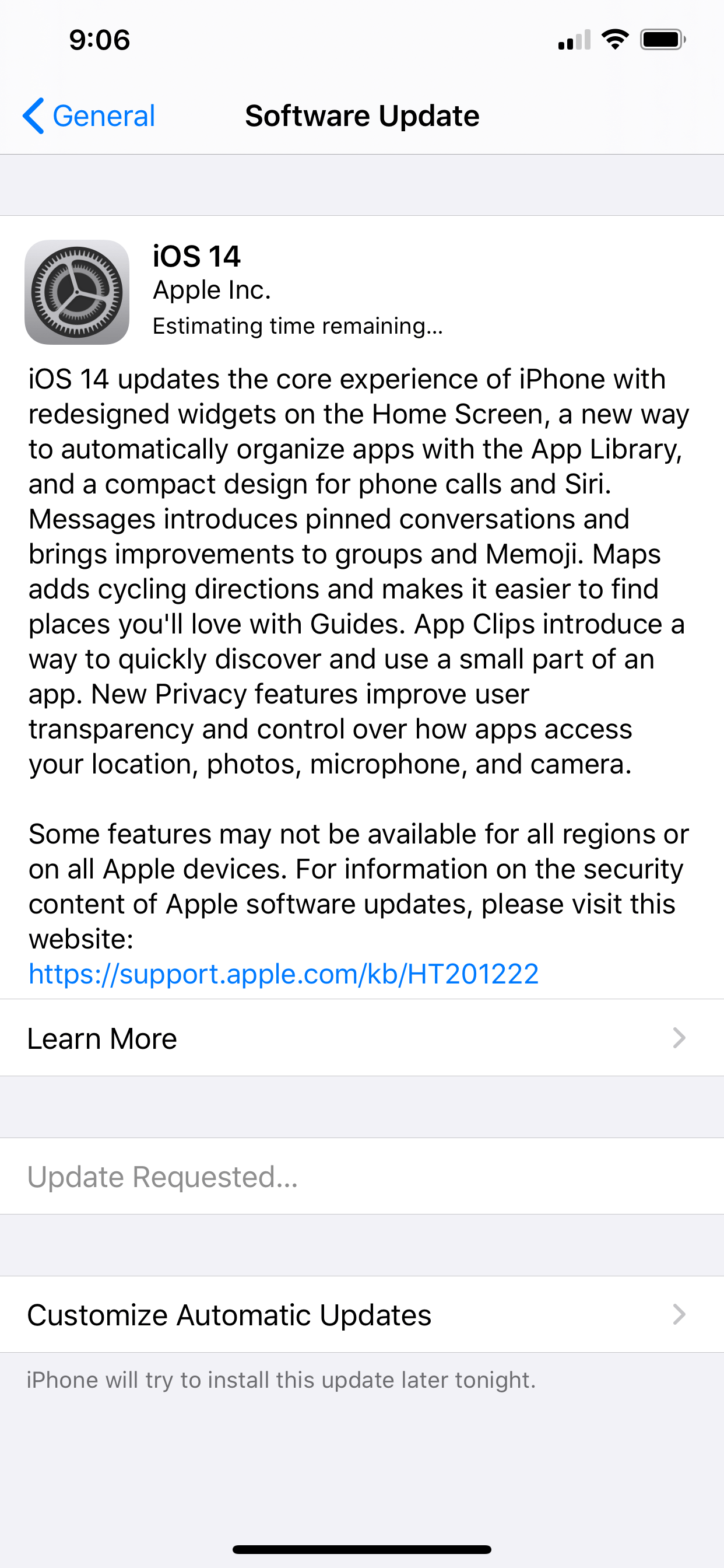
Task: Go back to General settings
Action: pos(89,116)
